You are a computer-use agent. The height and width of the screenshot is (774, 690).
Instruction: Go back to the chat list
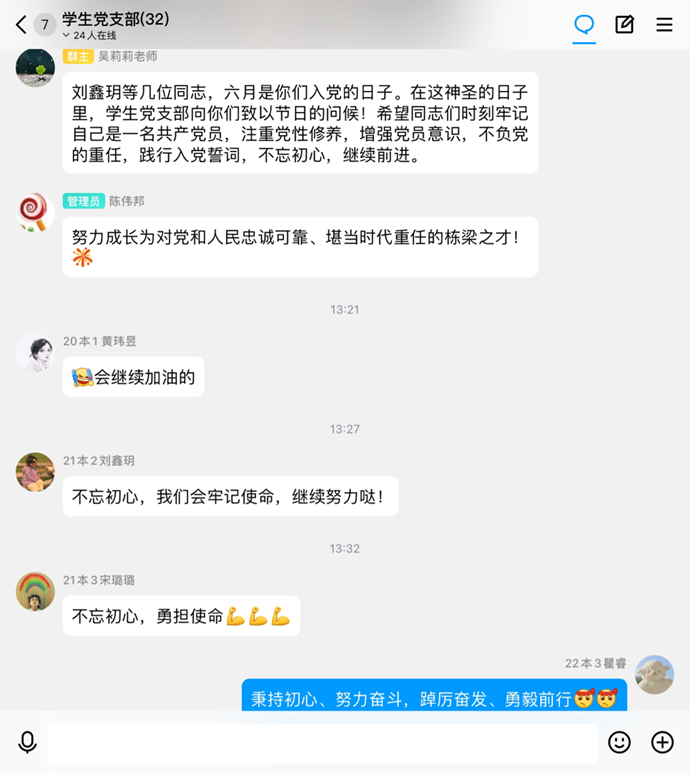coord(20,25)
